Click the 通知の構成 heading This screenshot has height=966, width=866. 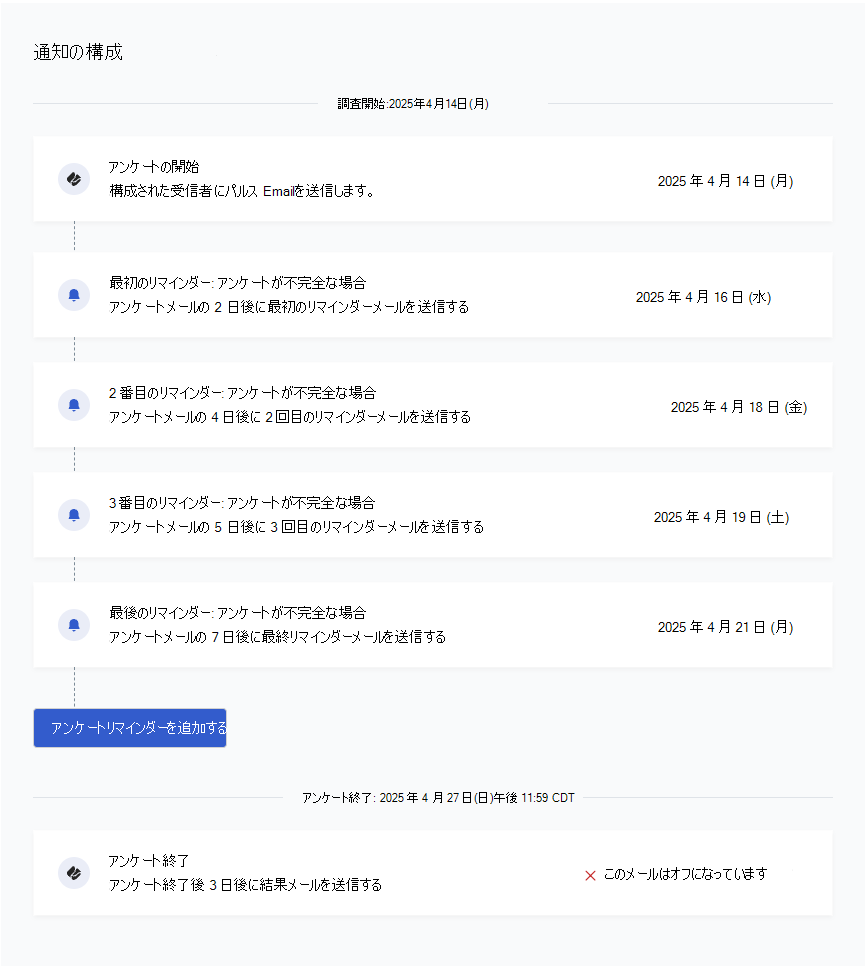click(76, 51)
